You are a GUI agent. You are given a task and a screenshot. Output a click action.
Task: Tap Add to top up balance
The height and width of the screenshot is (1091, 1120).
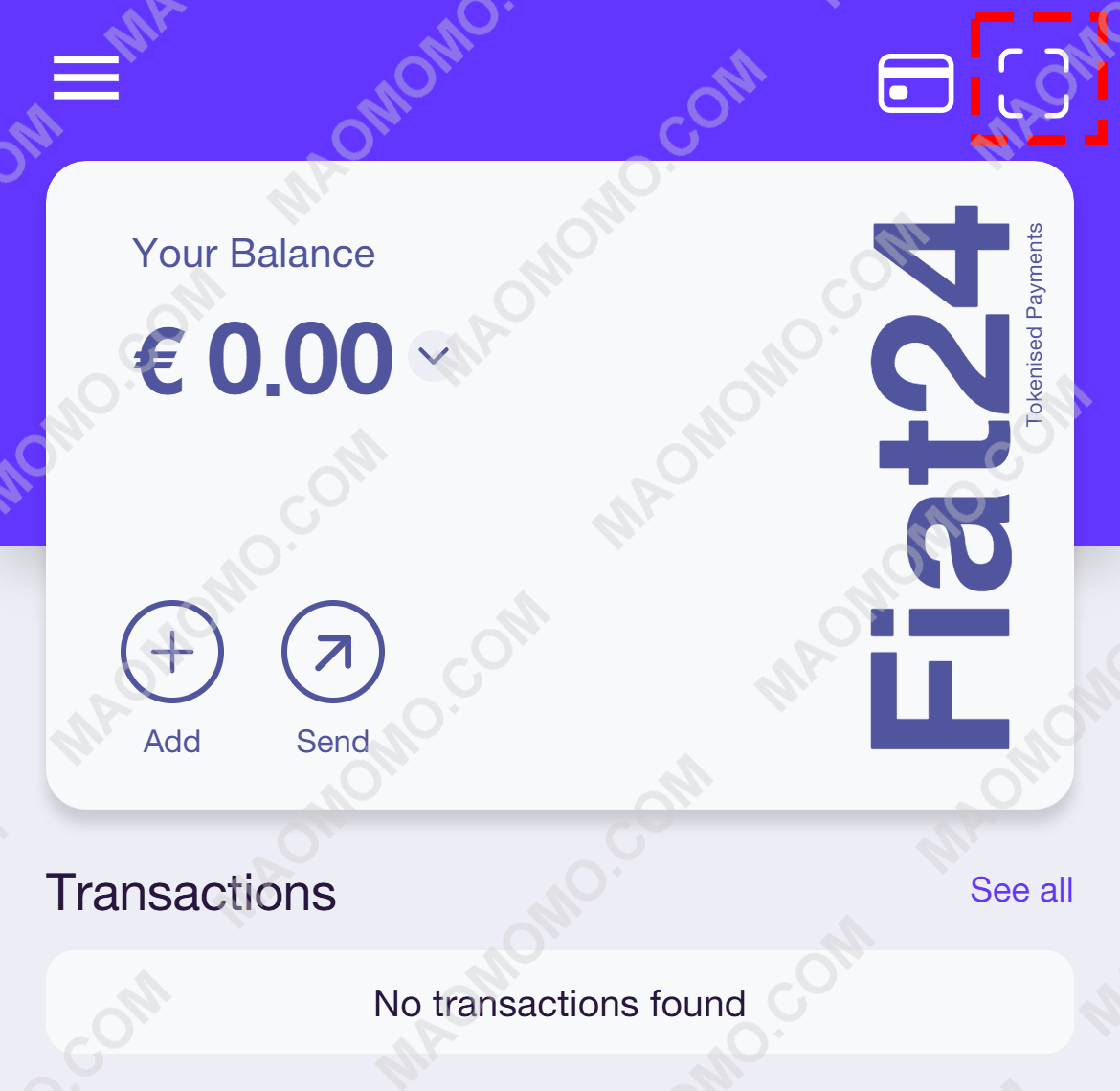point(172,653)
